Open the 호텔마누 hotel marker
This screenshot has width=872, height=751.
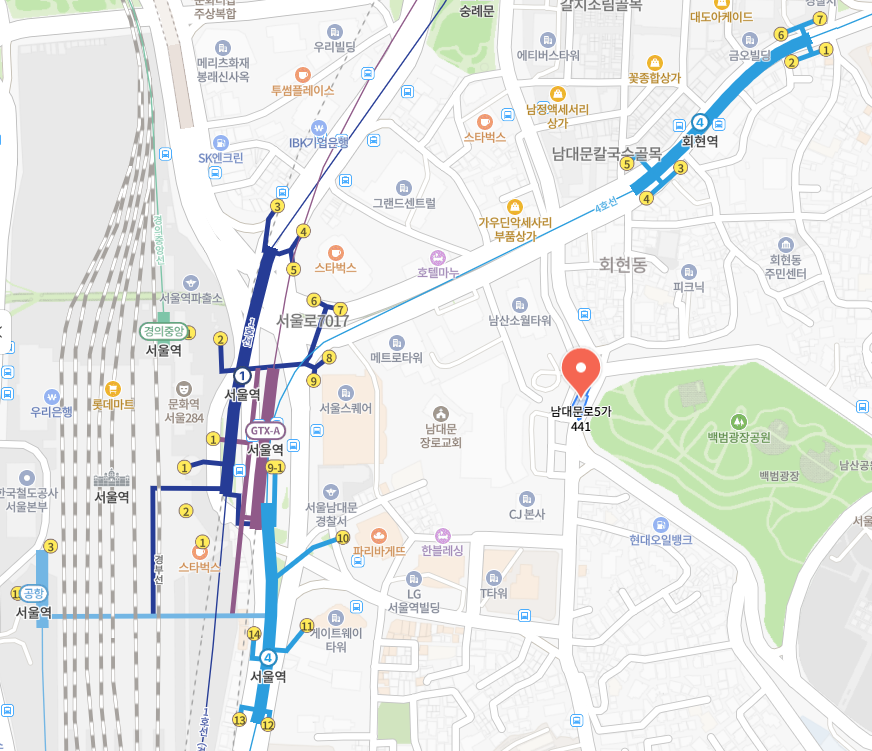tap(437, 256)
